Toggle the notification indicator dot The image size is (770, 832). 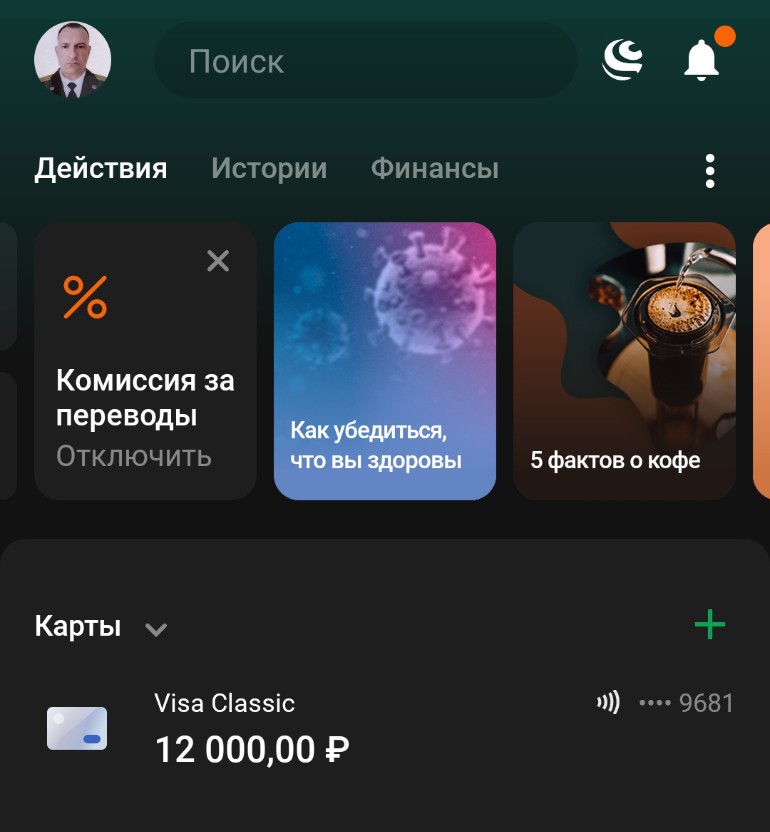tap(727, 35)
